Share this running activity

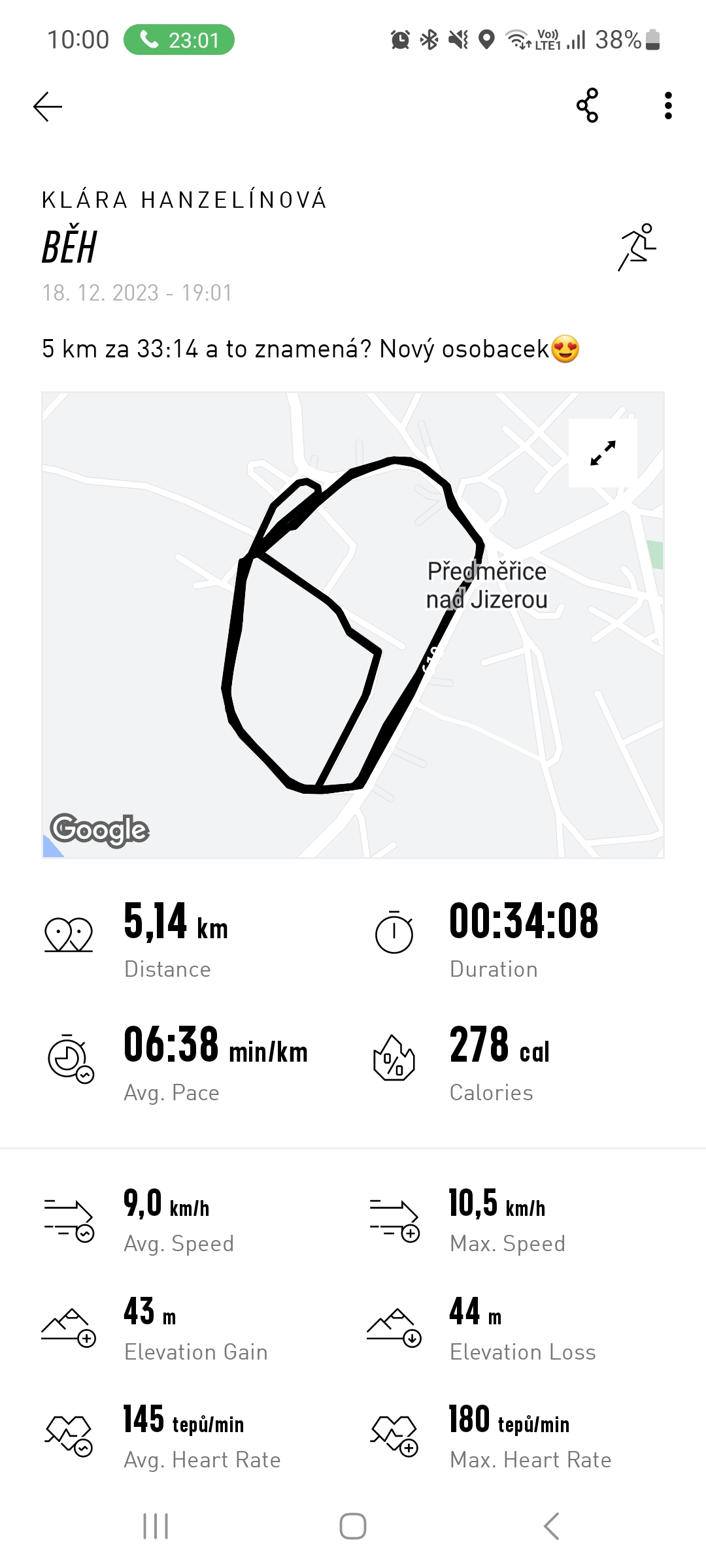[587, 106]
